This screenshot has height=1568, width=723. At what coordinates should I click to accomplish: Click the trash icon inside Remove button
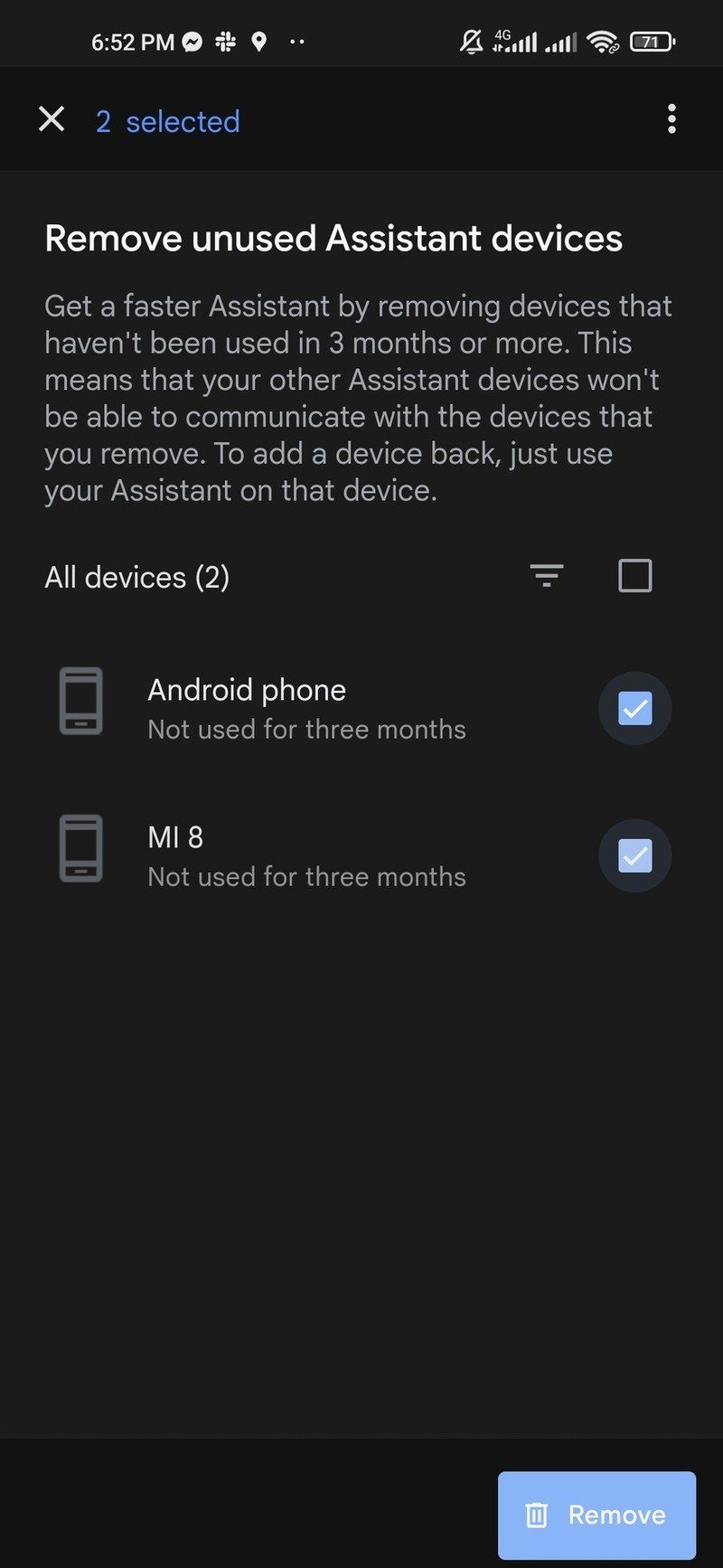538,1515
